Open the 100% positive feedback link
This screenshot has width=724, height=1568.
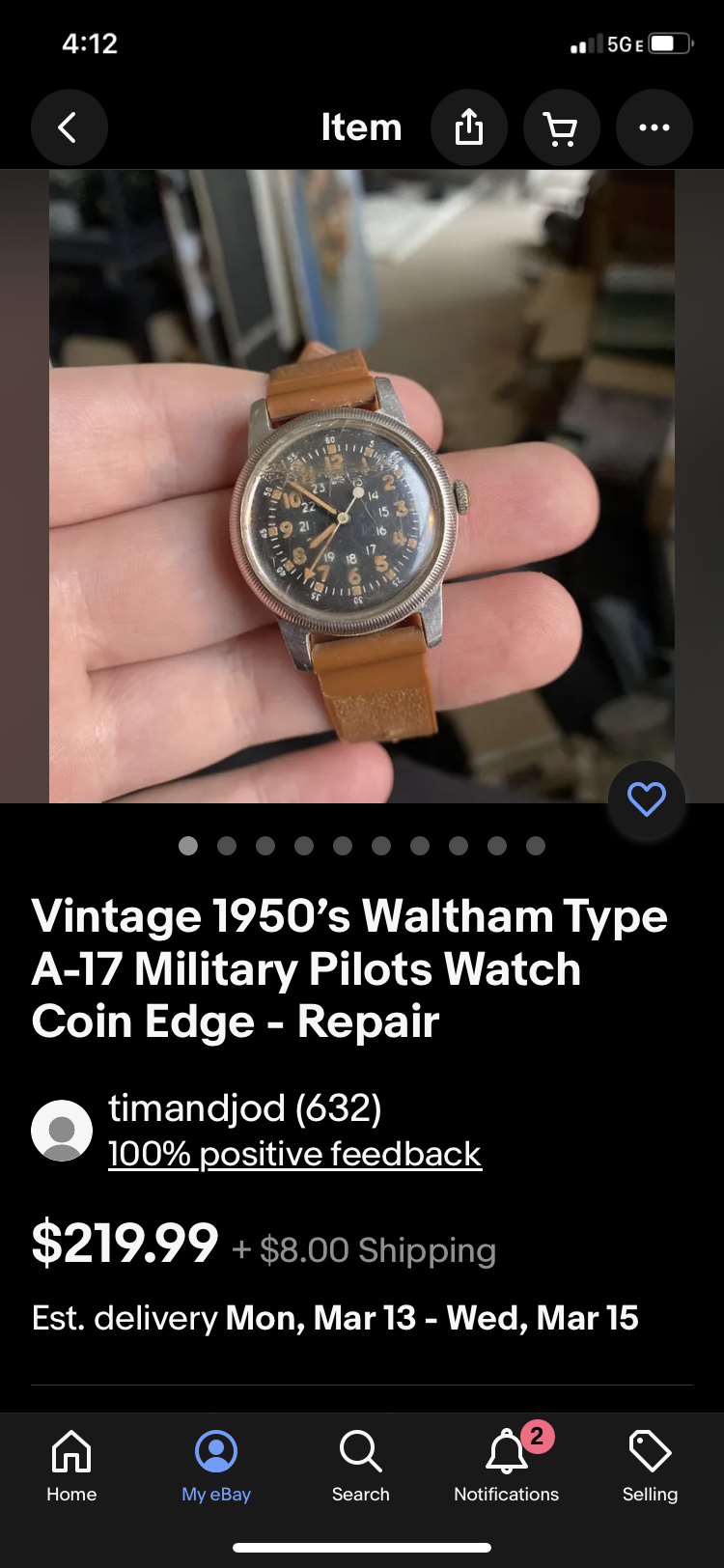pyautogui.click(x=294, y=1154)
